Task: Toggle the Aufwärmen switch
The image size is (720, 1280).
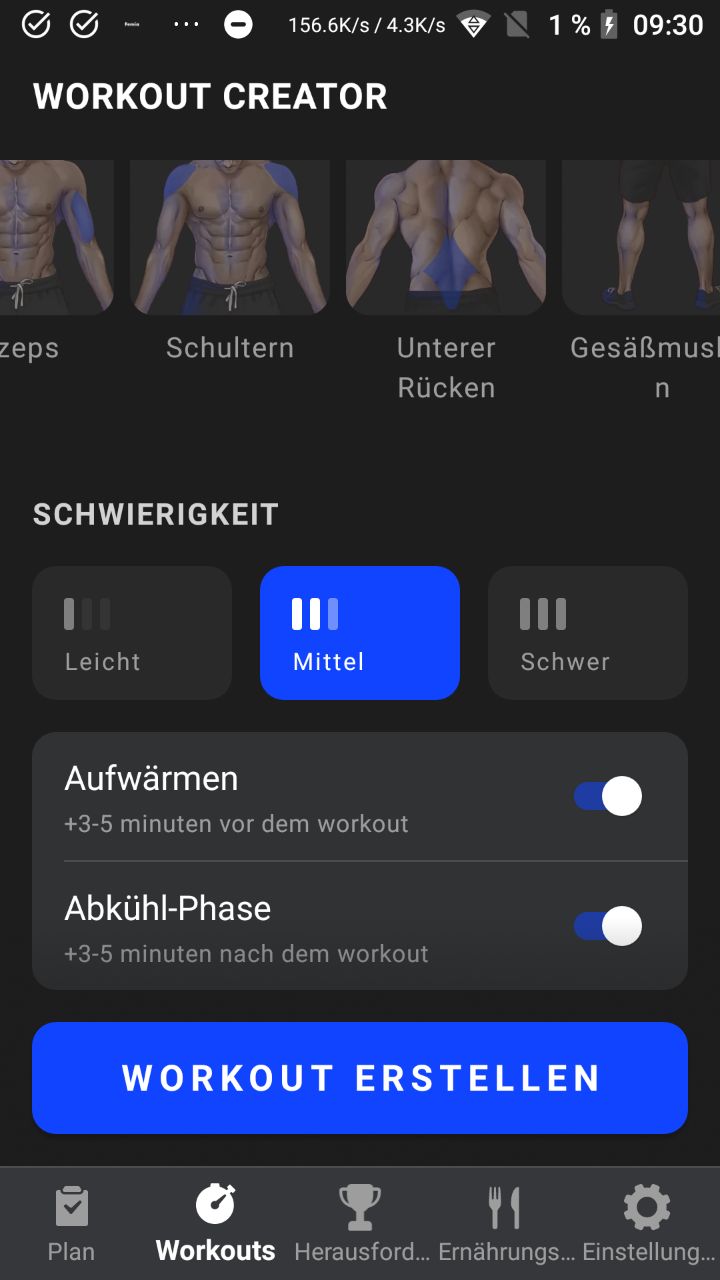Action: 608,797
